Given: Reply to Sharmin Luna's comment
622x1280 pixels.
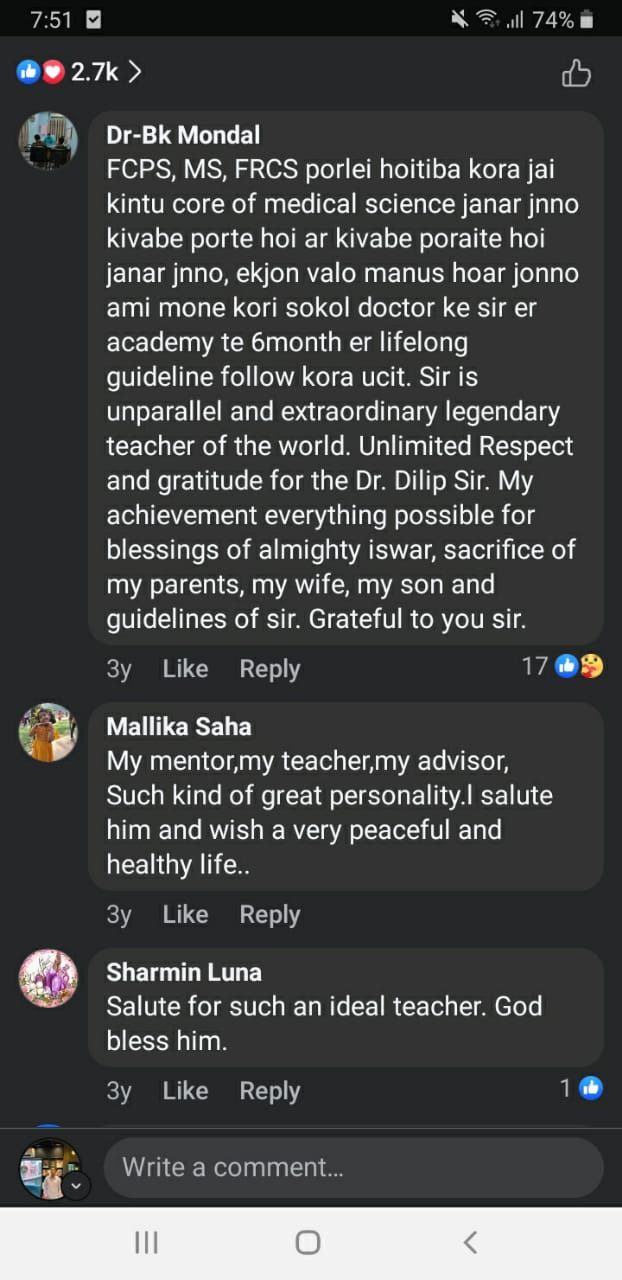Looking at the screenshot, I should click(269, 1091).
